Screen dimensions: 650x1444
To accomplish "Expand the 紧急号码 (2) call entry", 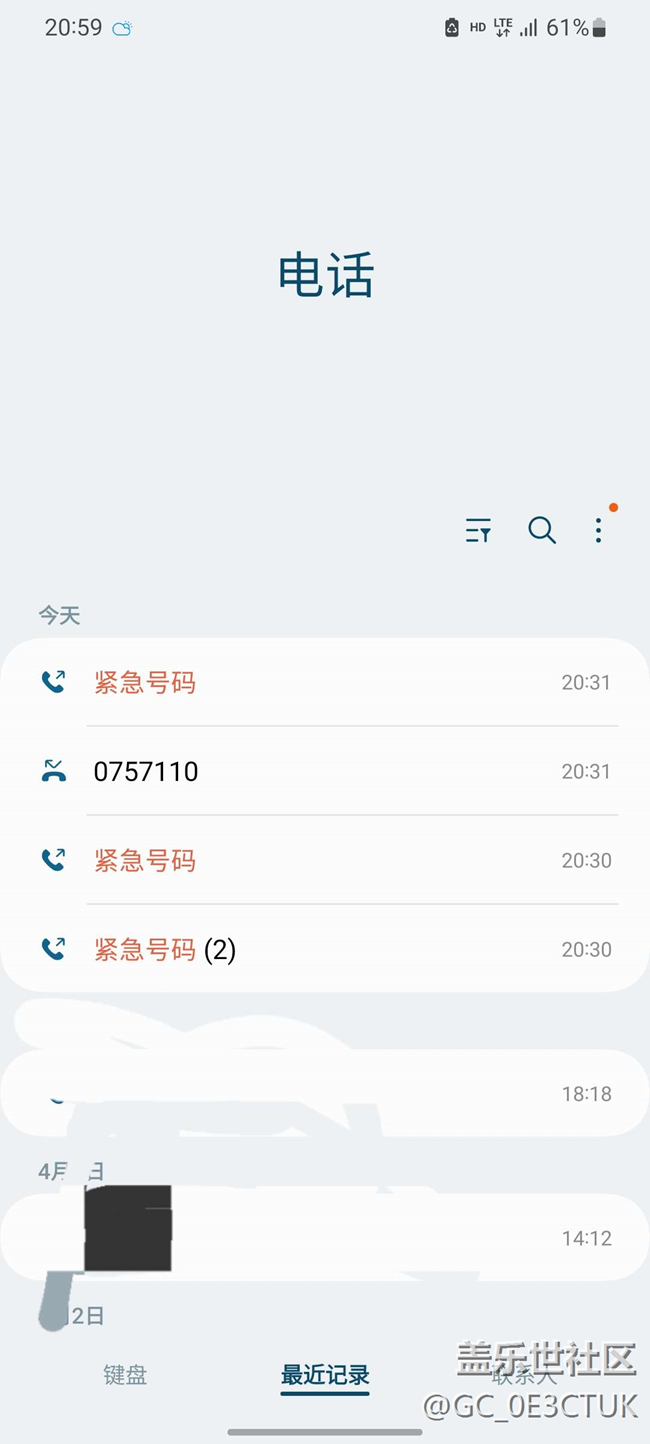I will click(x=325, y=949).
